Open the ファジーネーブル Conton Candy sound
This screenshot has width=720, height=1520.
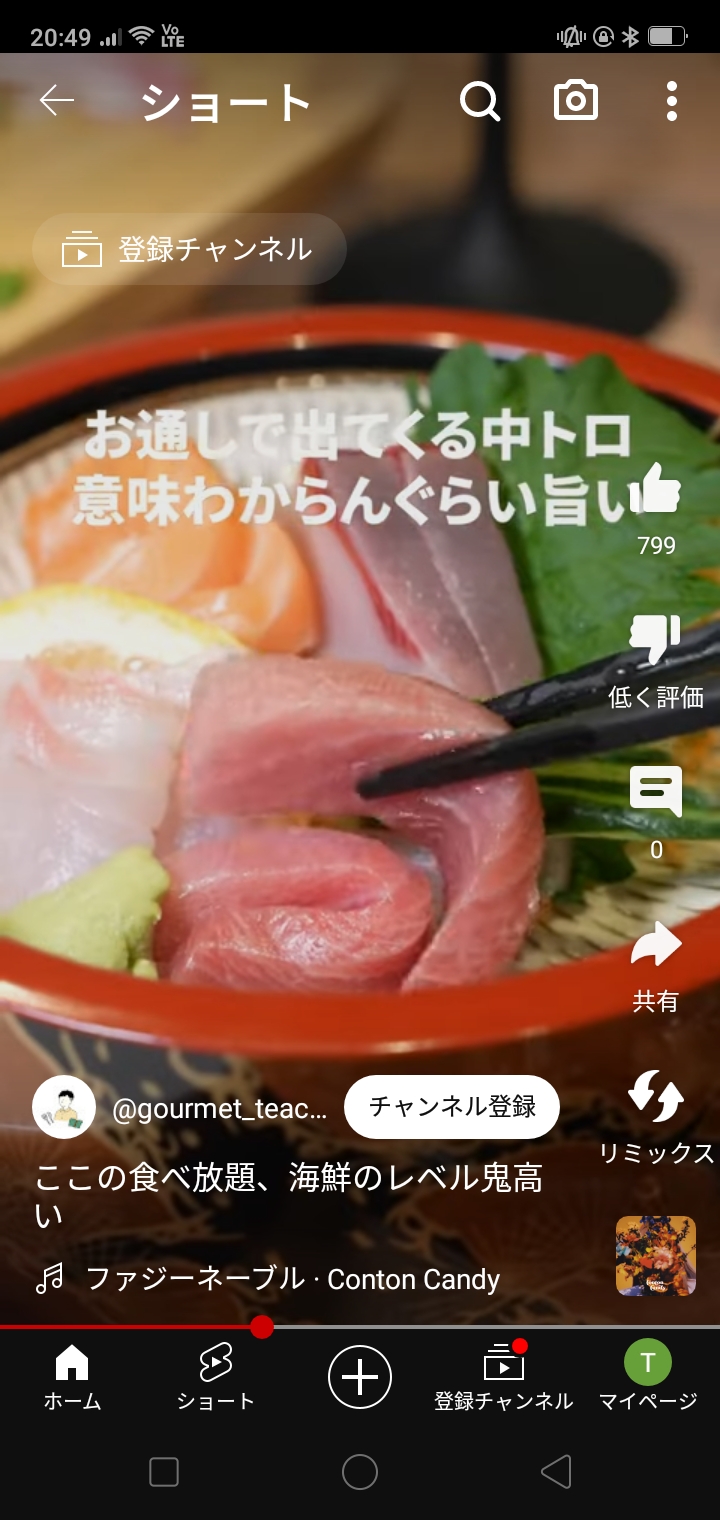click(x=292, y=1279)
